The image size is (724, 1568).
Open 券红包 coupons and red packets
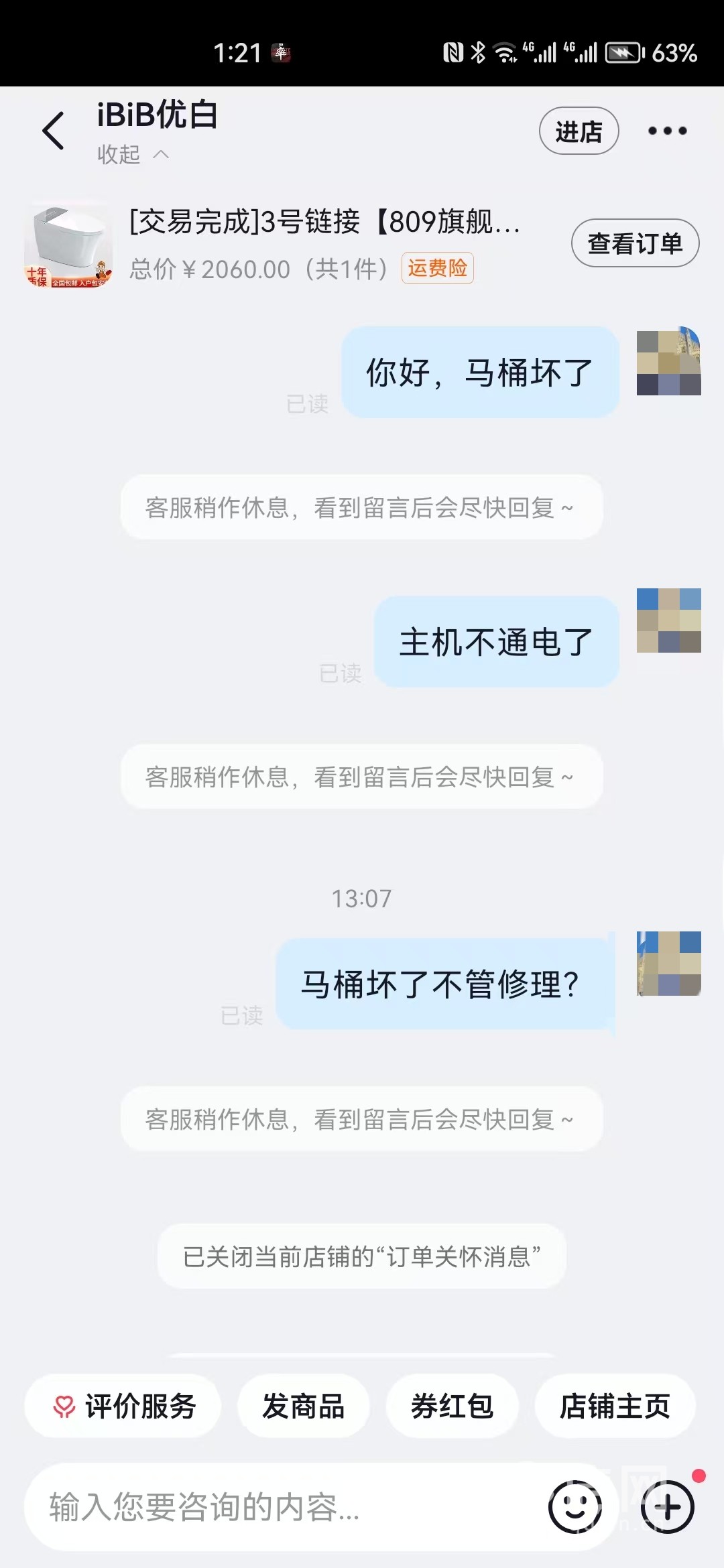click(x=452, y=1406)
